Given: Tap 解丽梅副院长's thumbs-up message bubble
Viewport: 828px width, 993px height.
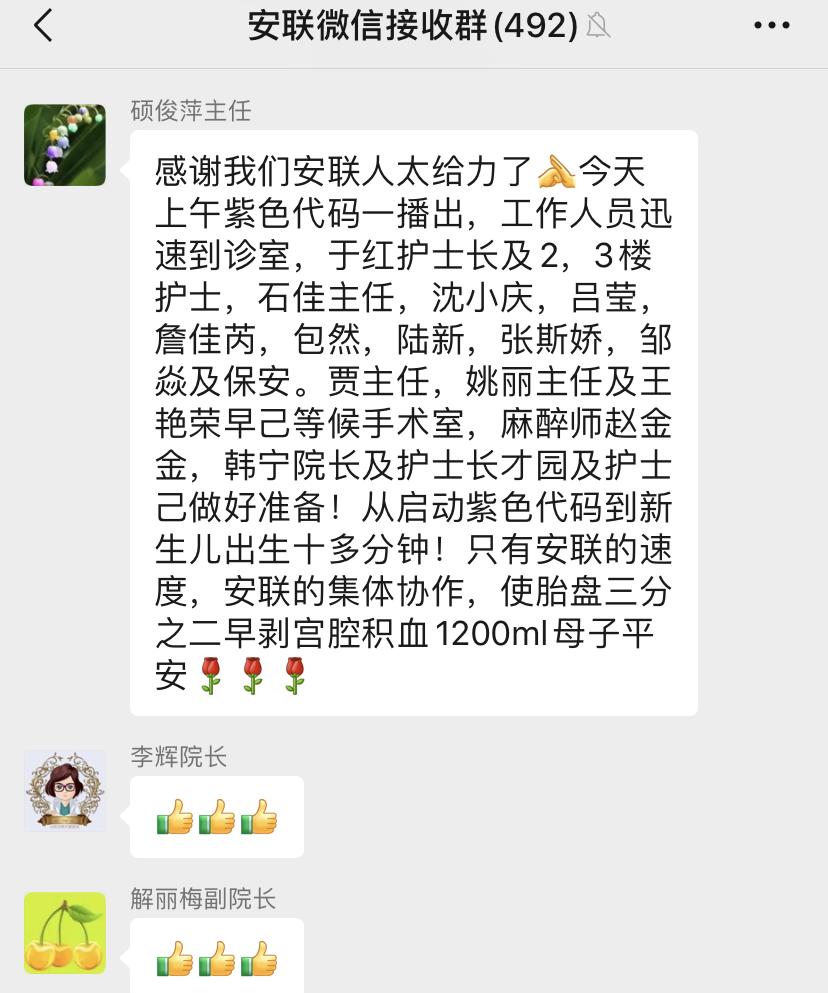Looking at the screenshot, I should point(216,955).
